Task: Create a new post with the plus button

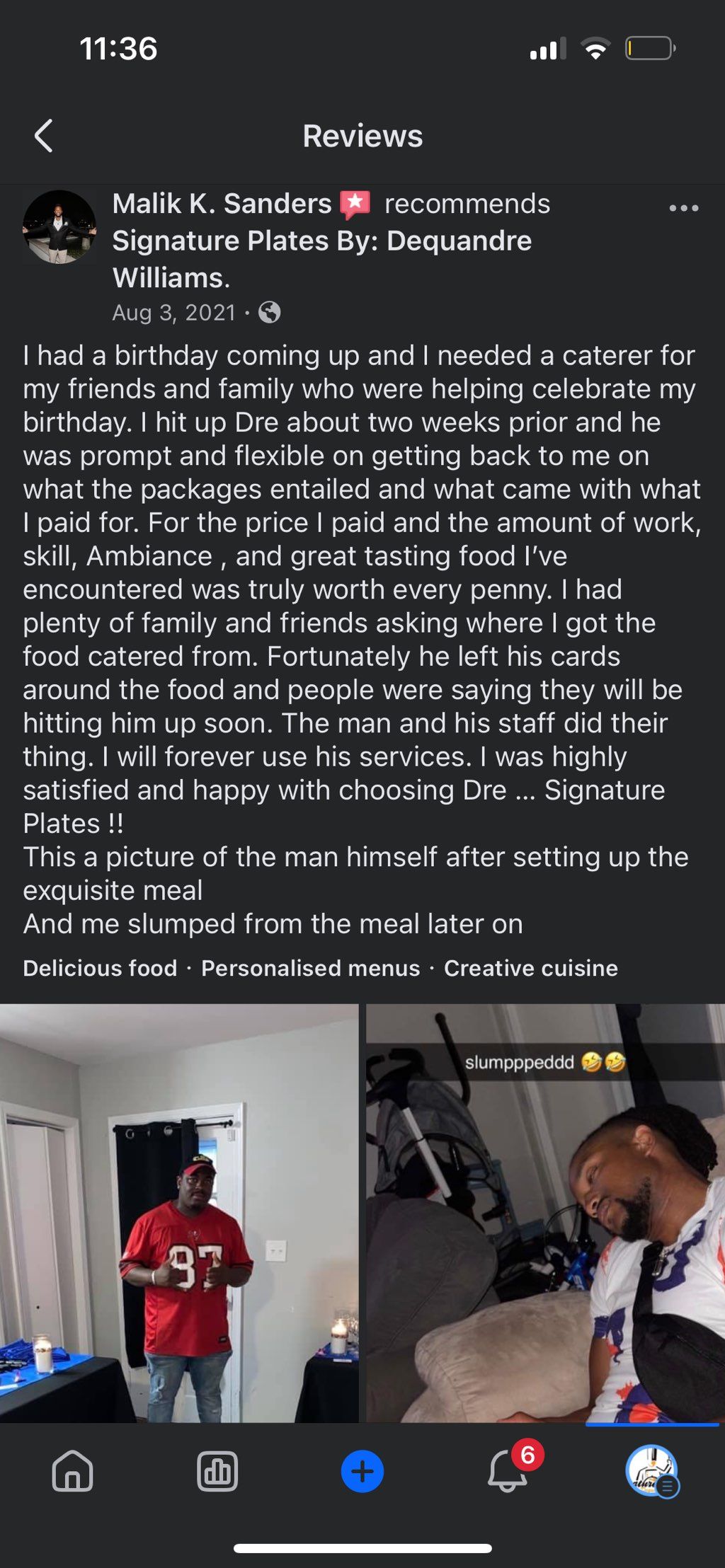Action: click(x=362, y=1472)
